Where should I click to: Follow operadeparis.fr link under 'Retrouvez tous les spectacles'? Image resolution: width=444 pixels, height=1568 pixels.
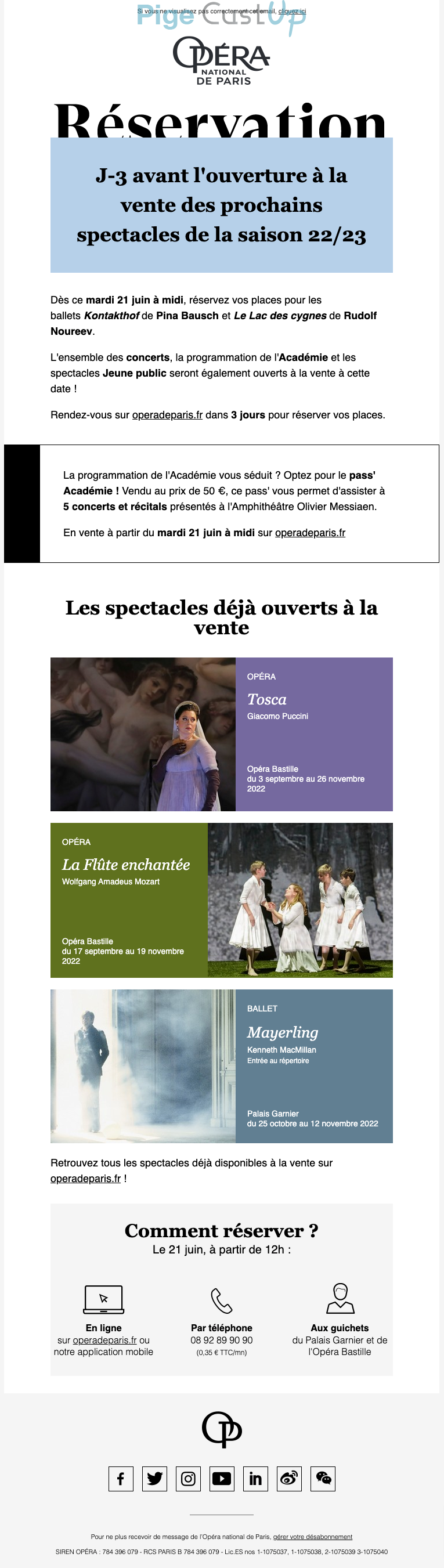pyautogui.click(x=85, y=1179)
